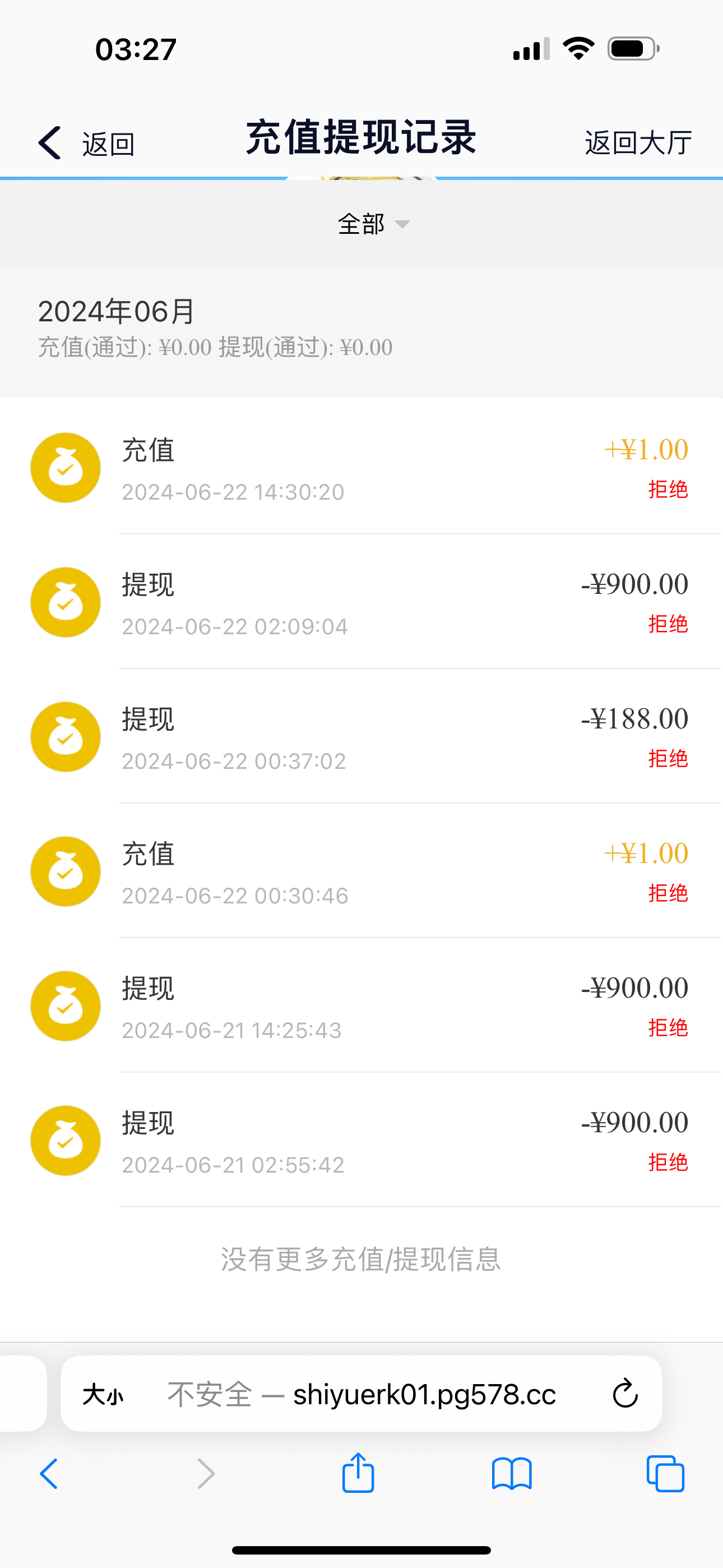Show all open Safari tabs
The width and height of the screenshot is (723, 1568).
coord(665,1474)
